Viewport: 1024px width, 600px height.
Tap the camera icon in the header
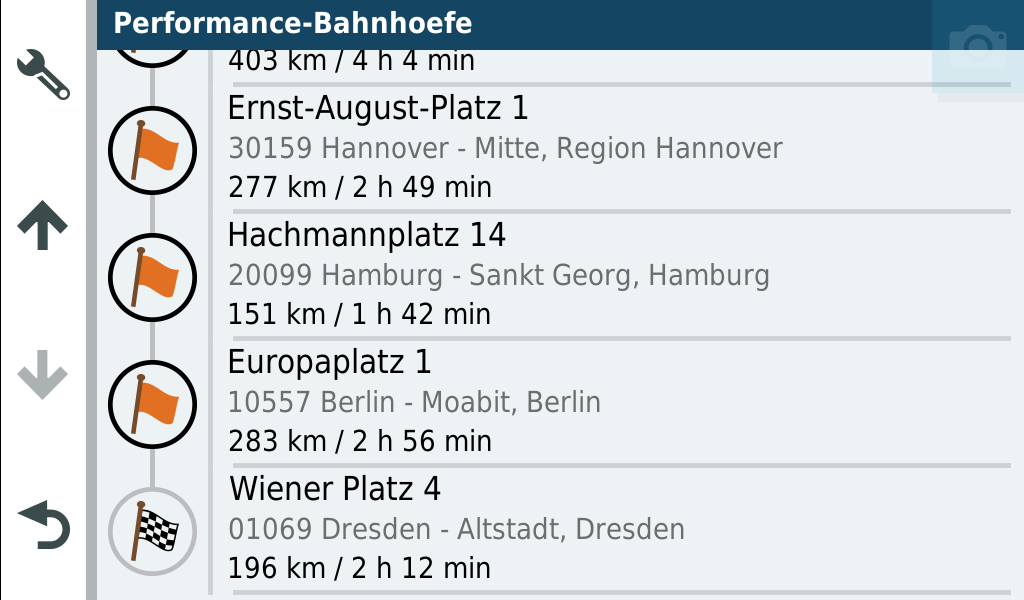[x=977, y=46]
